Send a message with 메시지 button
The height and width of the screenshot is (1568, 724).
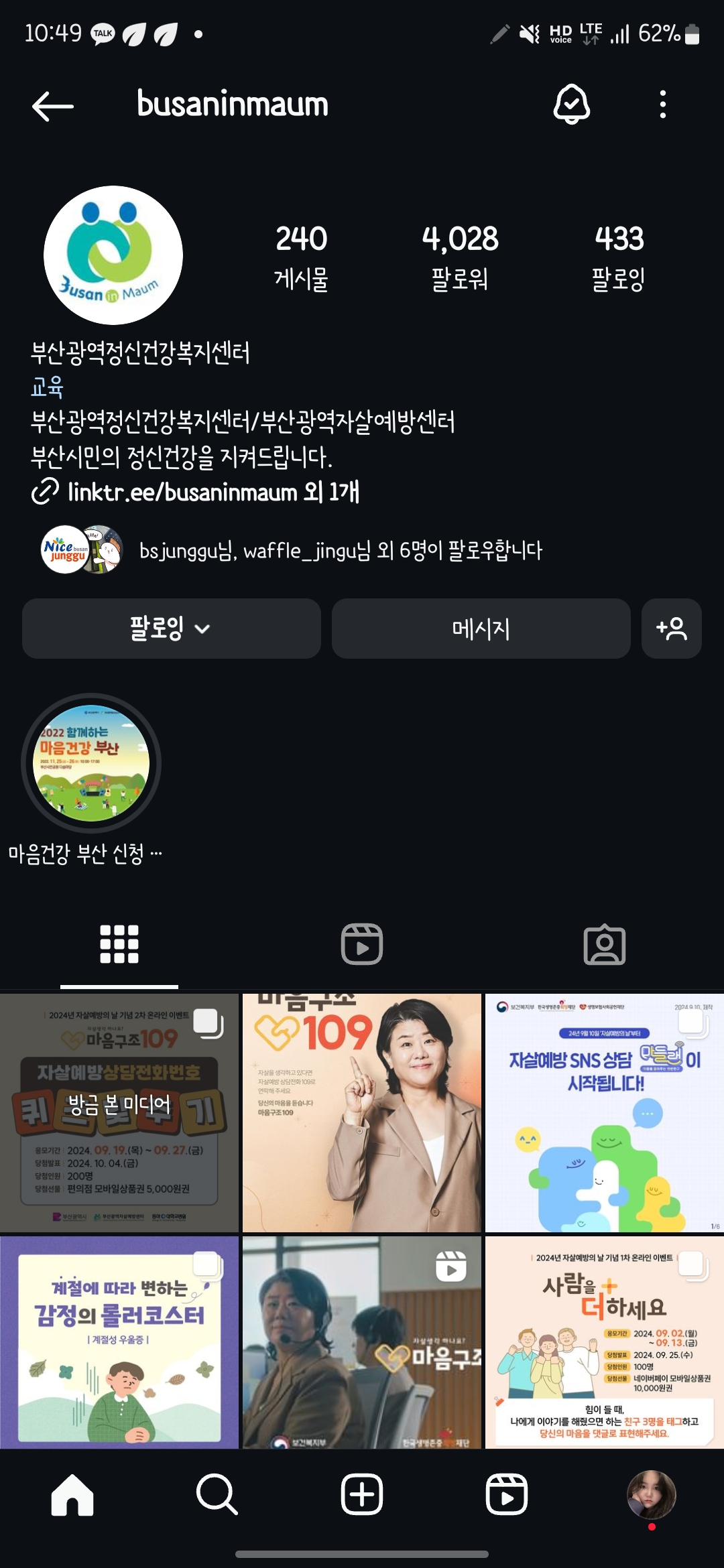[481, 629]
